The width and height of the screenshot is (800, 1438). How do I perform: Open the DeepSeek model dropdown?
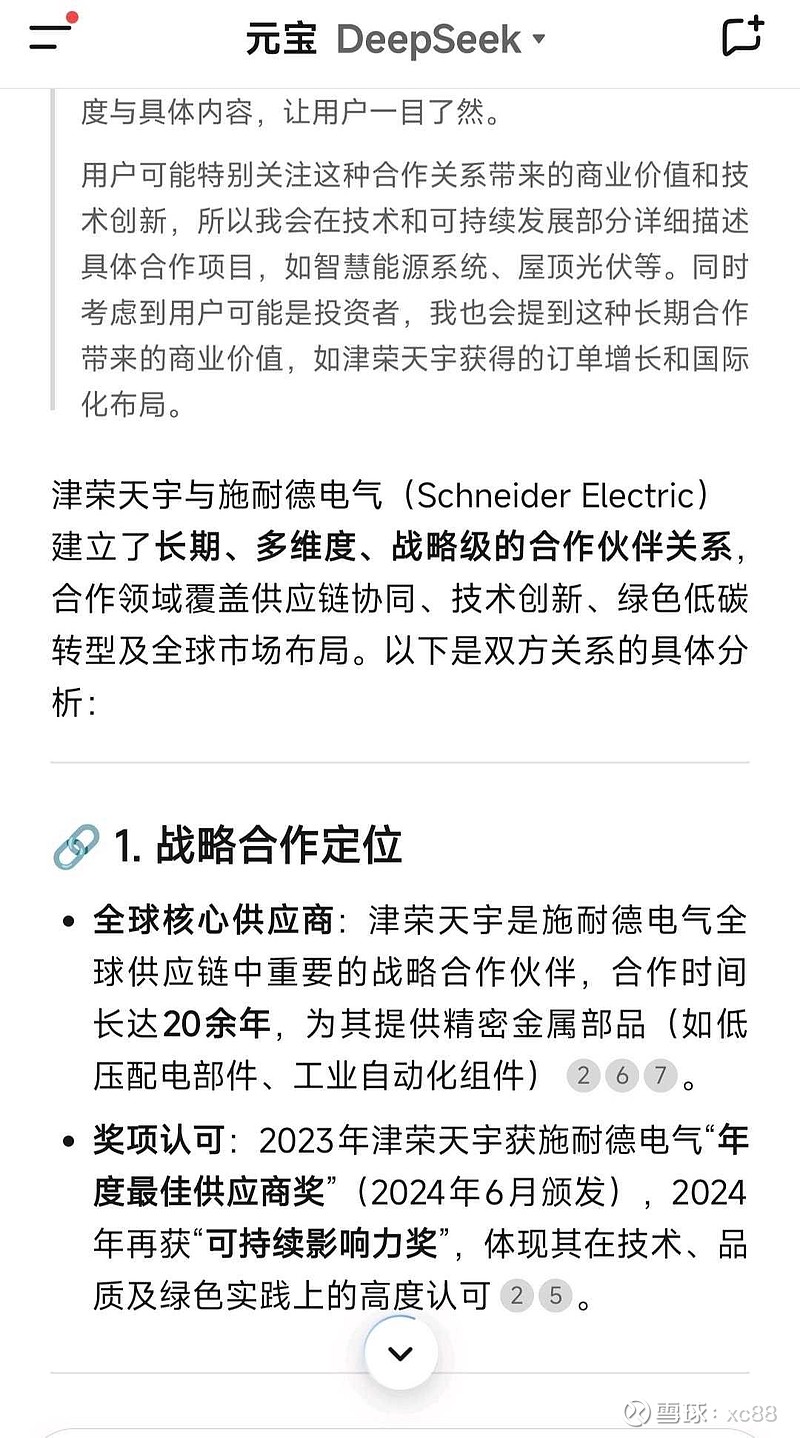(441, 40)
